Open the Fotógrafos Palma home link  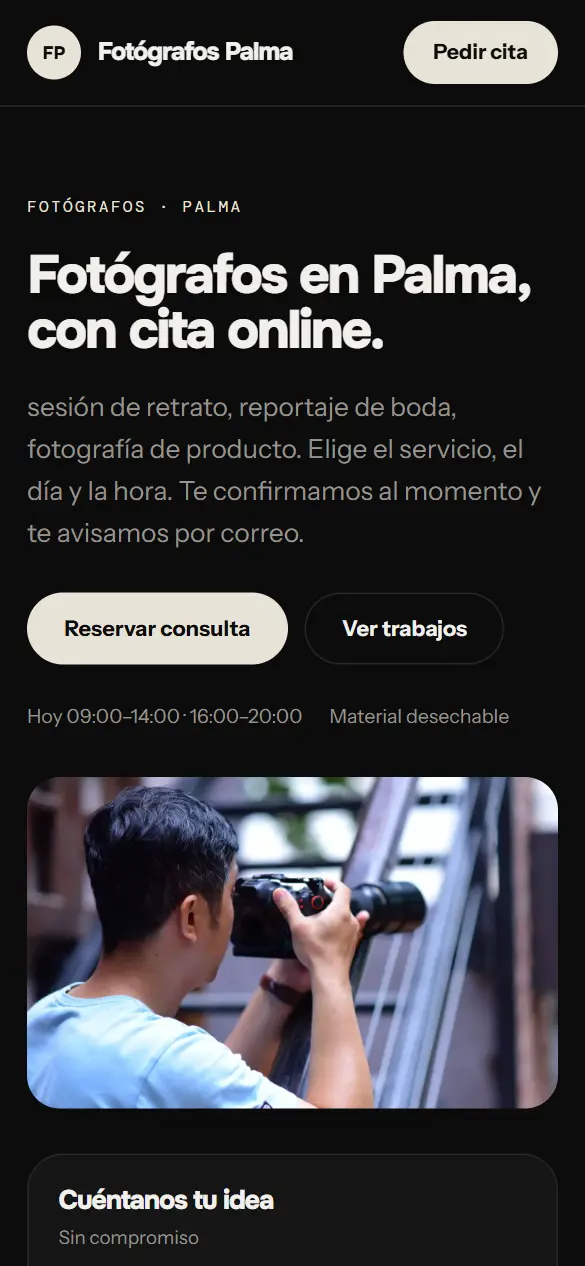click(160, 52)
